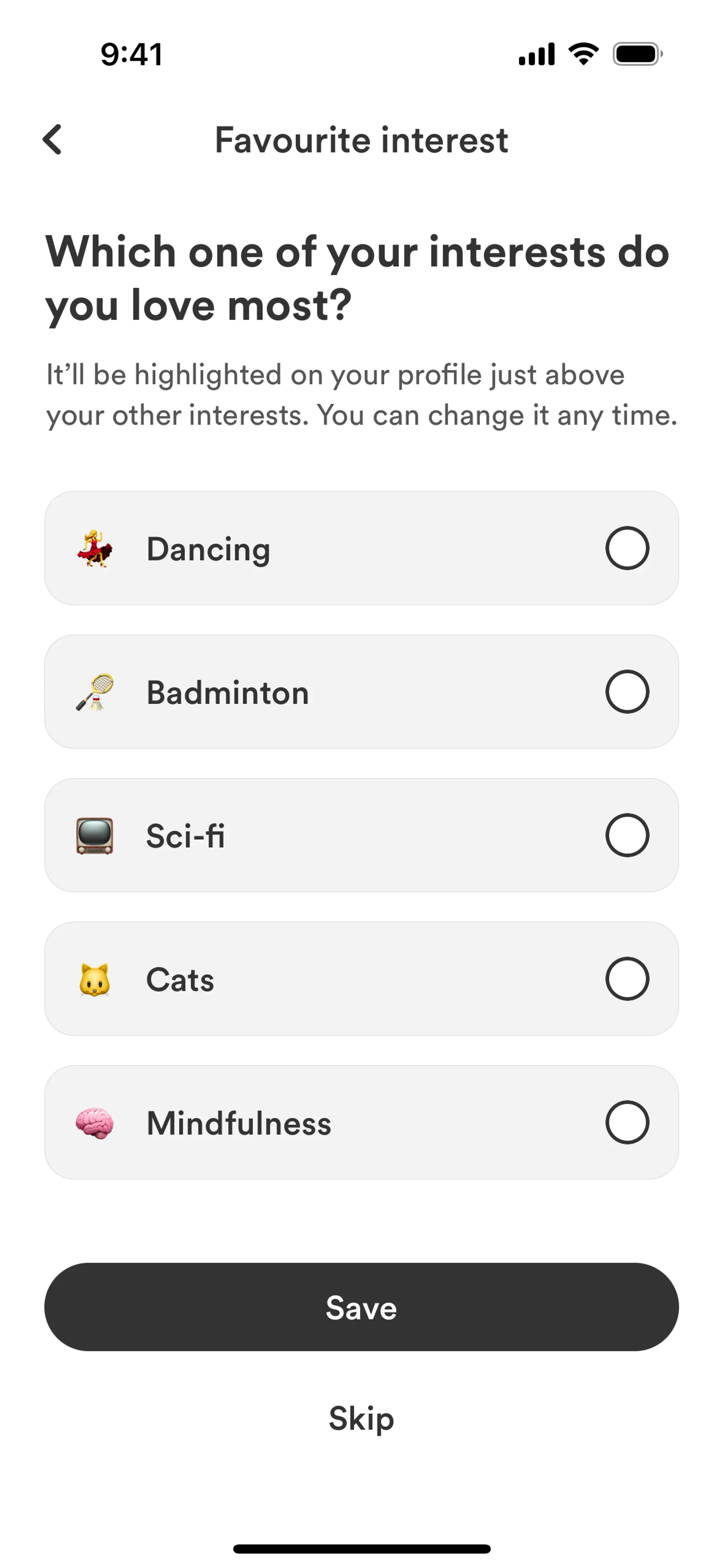Skip choosing a favourite interest
This screenshot has height=1568, width=723.
[361, 1418]
